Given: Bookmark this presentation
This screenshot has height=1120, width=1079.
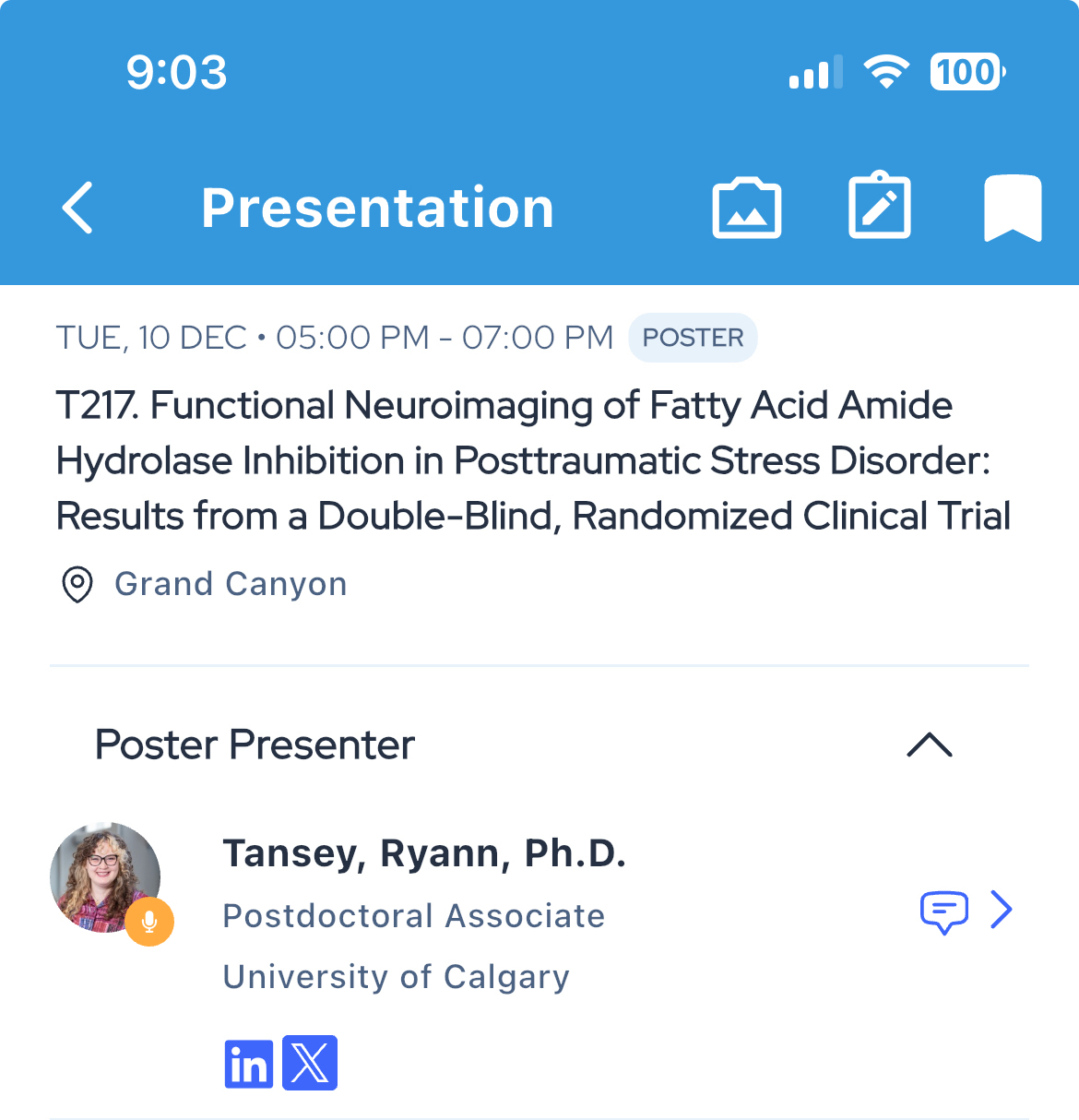Looking at the screenshot, I should pyautogui.click(x=1013, y=208).
